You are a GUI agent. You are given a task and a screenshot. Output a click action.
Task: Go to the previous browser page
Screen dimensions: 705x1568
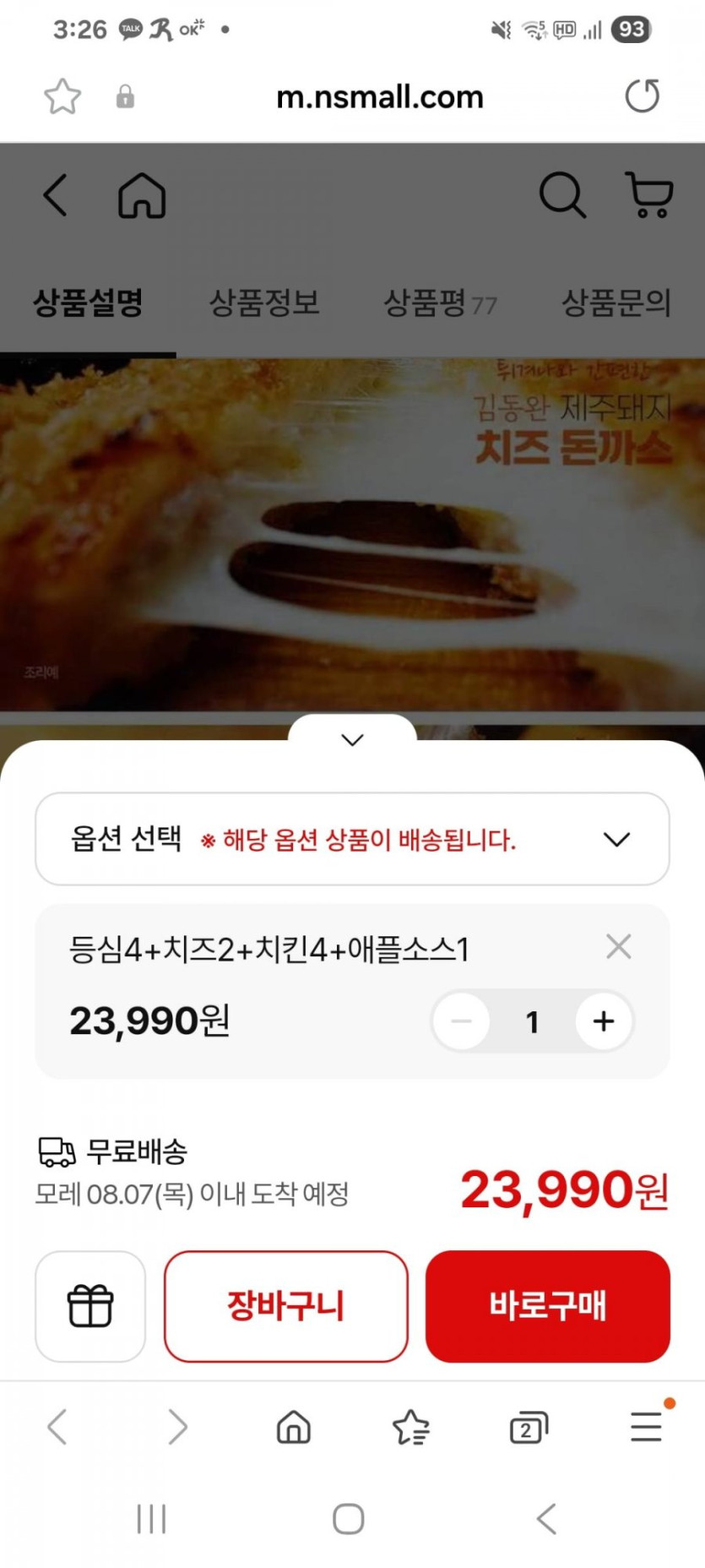tap(57, 1428)
